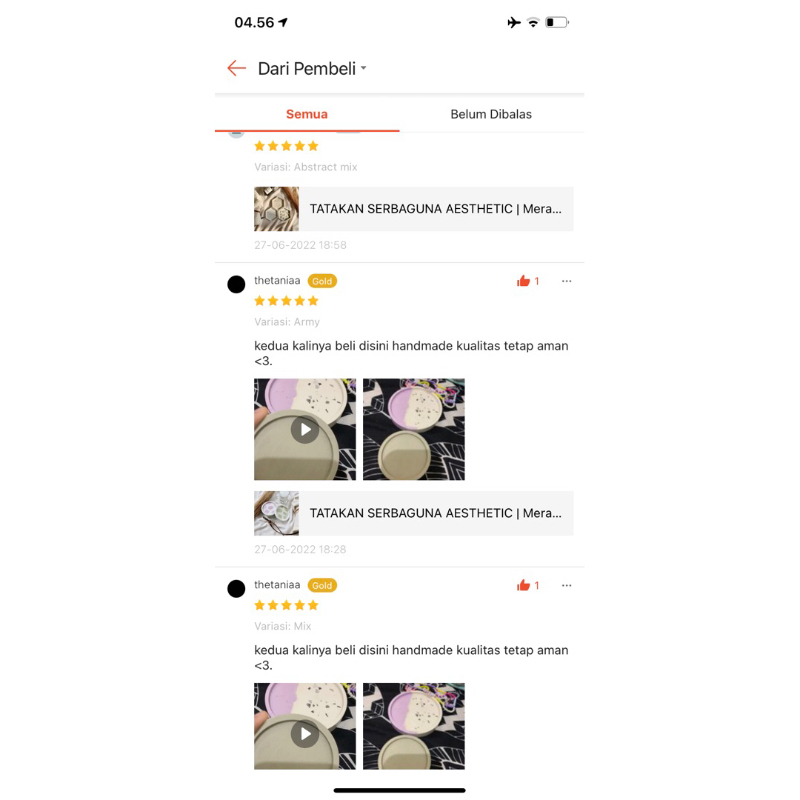This screenshot has height=800, width=800.
Task: View second photo in Army variation review
Action: [414, 430]
